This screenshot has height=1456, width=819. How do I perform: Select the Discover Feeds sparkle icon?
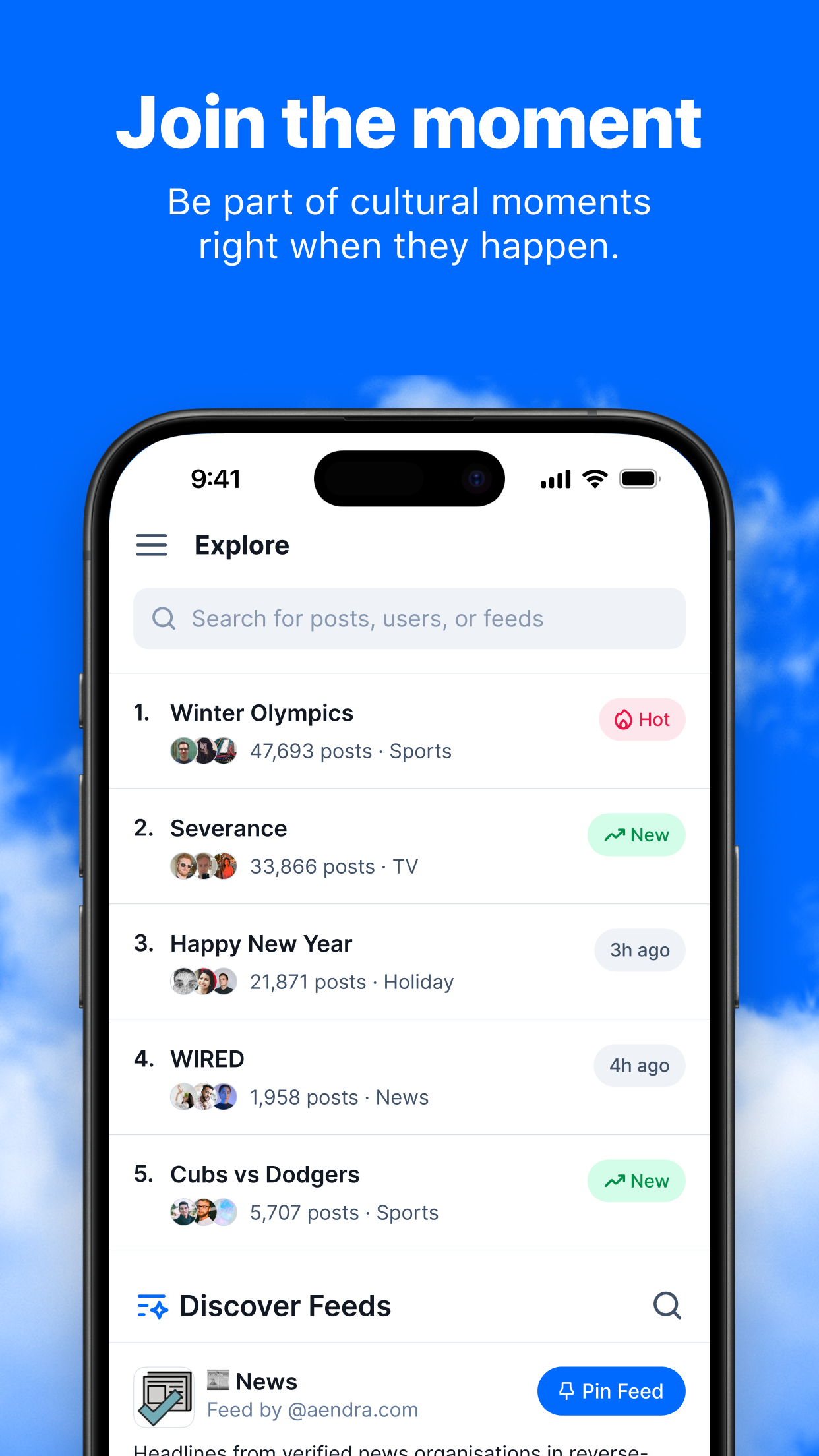pyautogui.click(x=152, y=1306)
